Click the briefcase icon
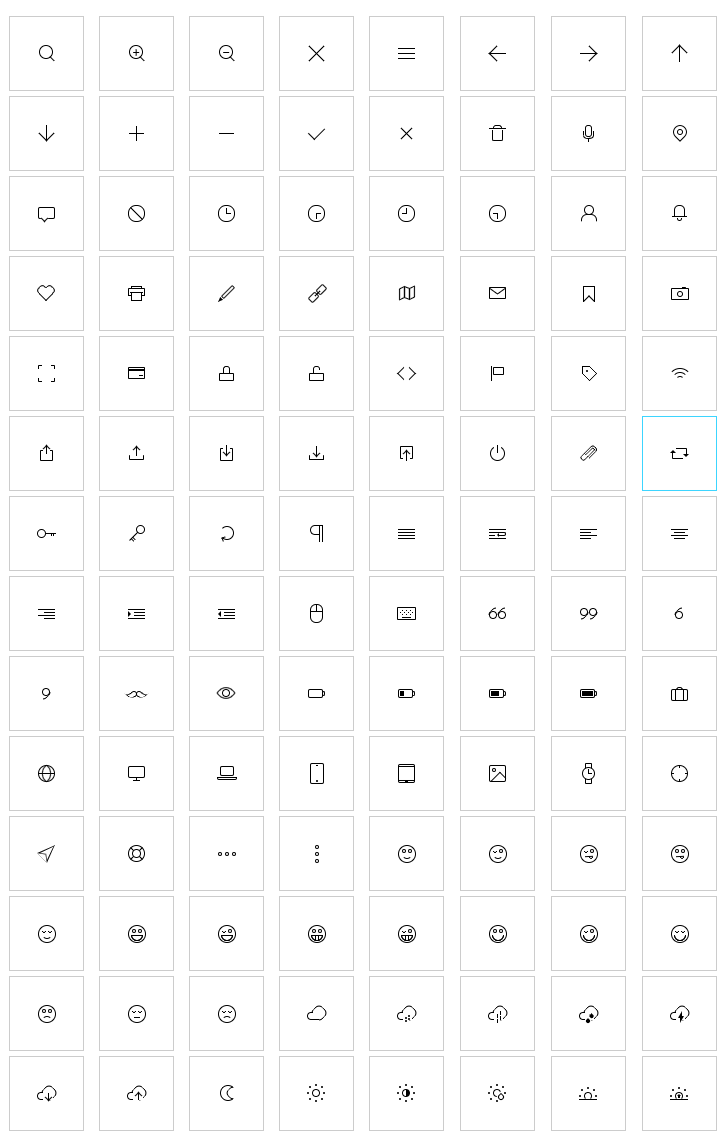 pos(679,693)
